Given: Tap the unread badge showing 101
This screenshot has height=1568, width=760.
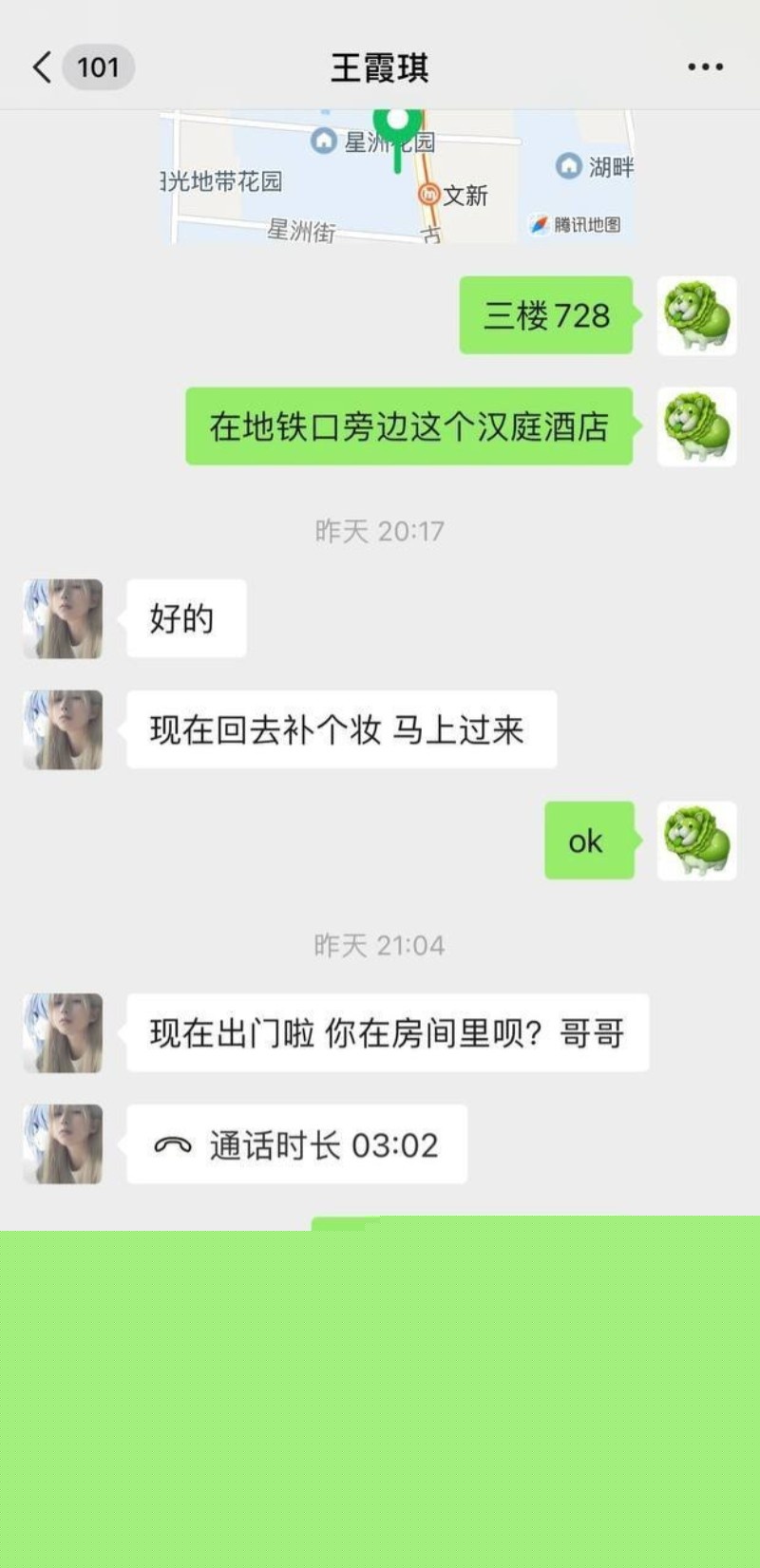Looking at the screenshot, I should click(x=99, y=66).
